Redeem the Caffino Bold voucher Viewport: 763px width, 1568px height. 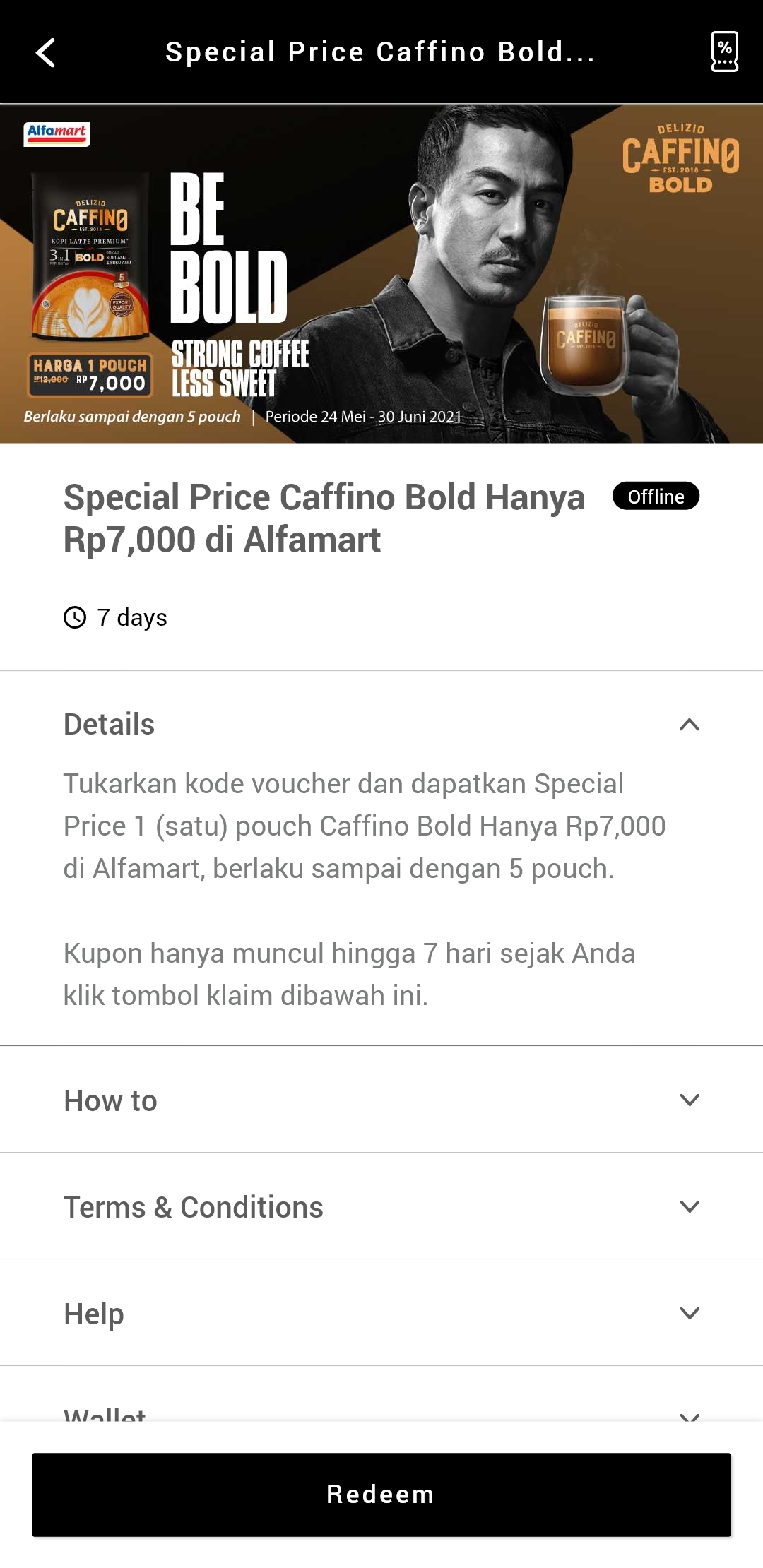381,1495
